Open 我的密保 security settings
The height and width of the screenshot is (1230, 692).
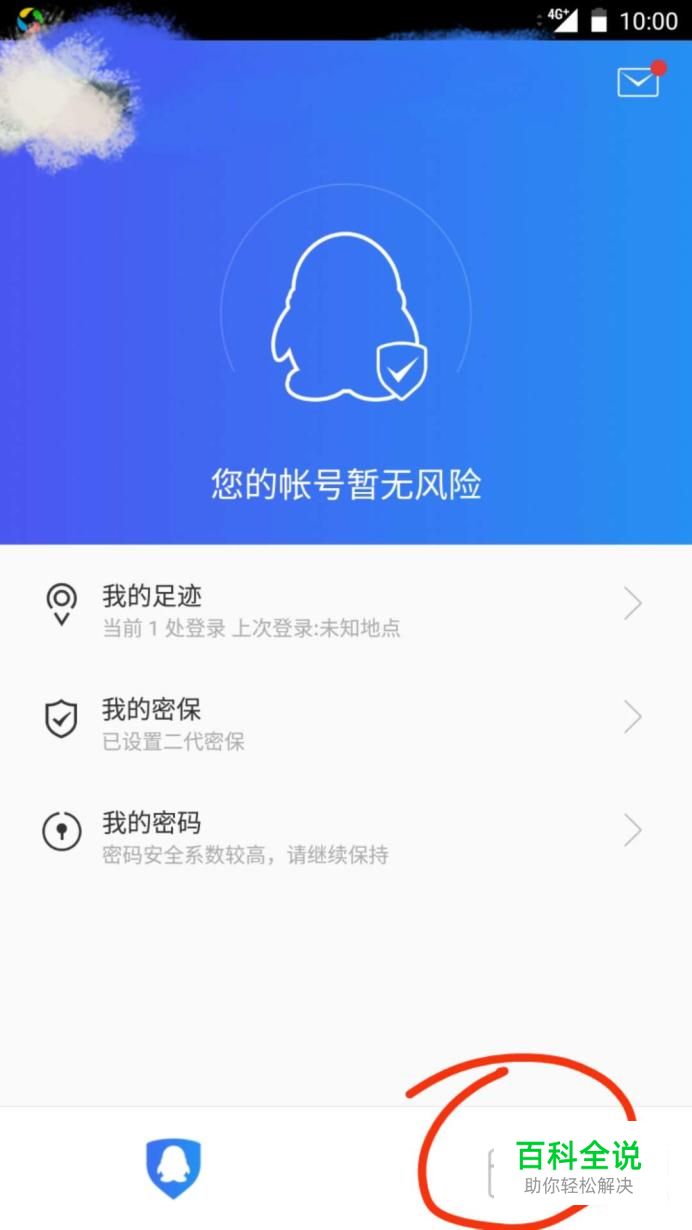click(x=346, y=718)
